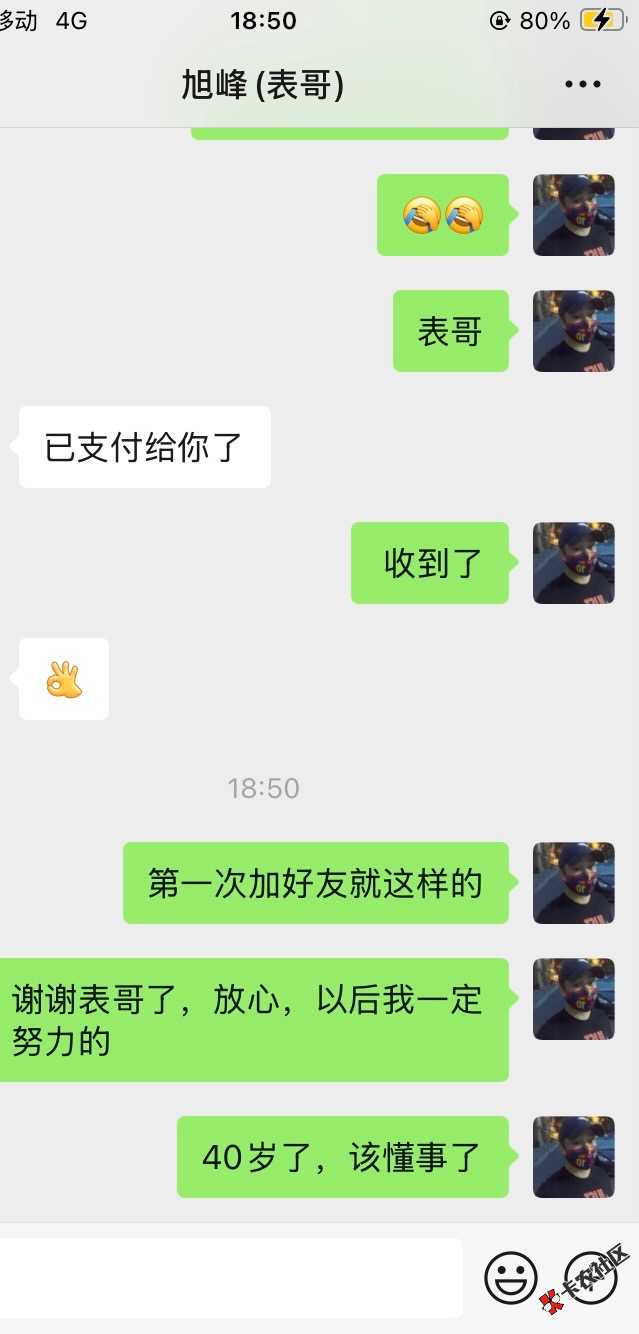View profile from avatar beside '谢谢表哥了' message
This screenshot has width=639, height=1334.
coord(573,999)
